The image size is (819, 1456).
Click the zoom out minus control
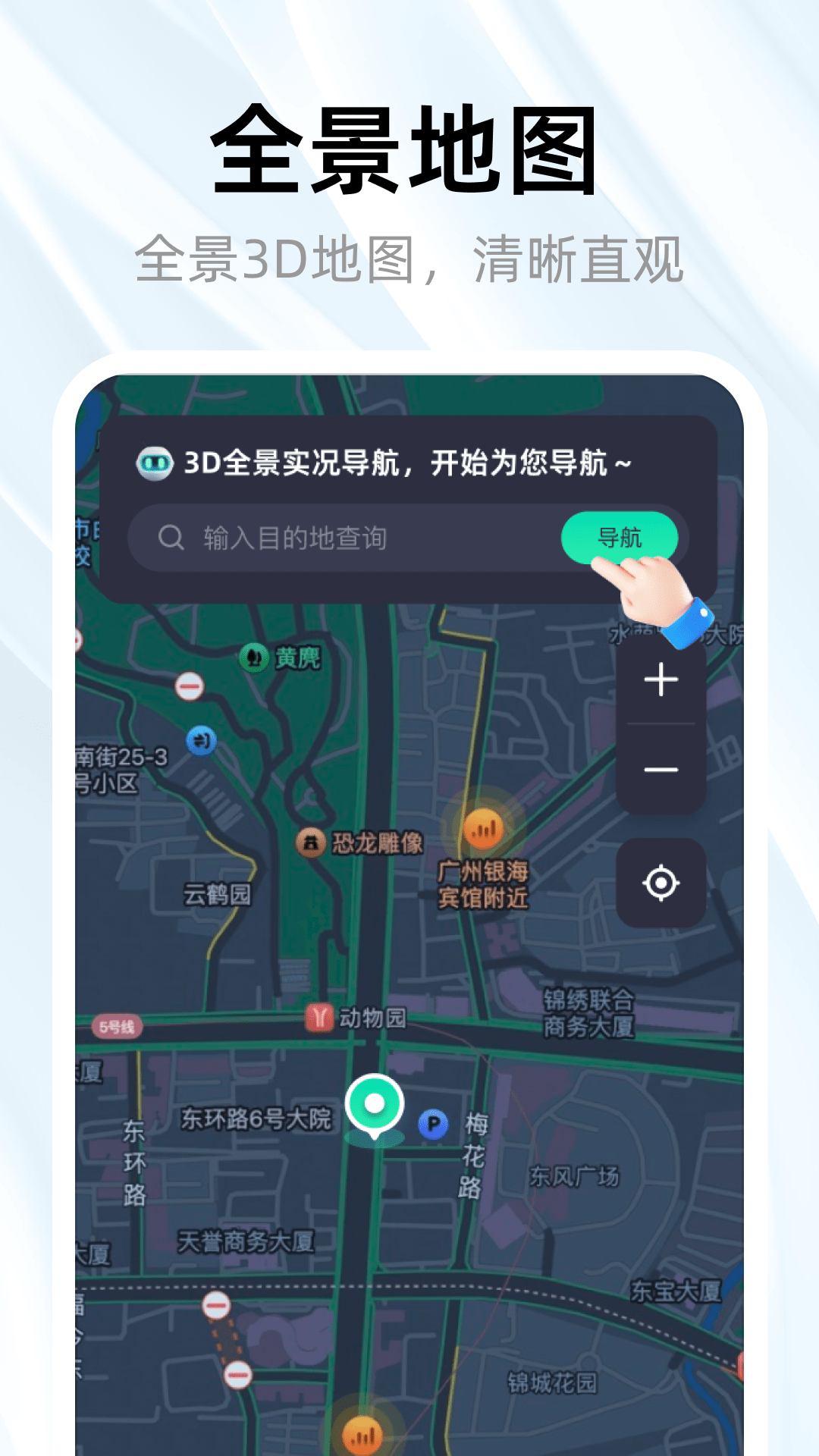tap(661, 769)
